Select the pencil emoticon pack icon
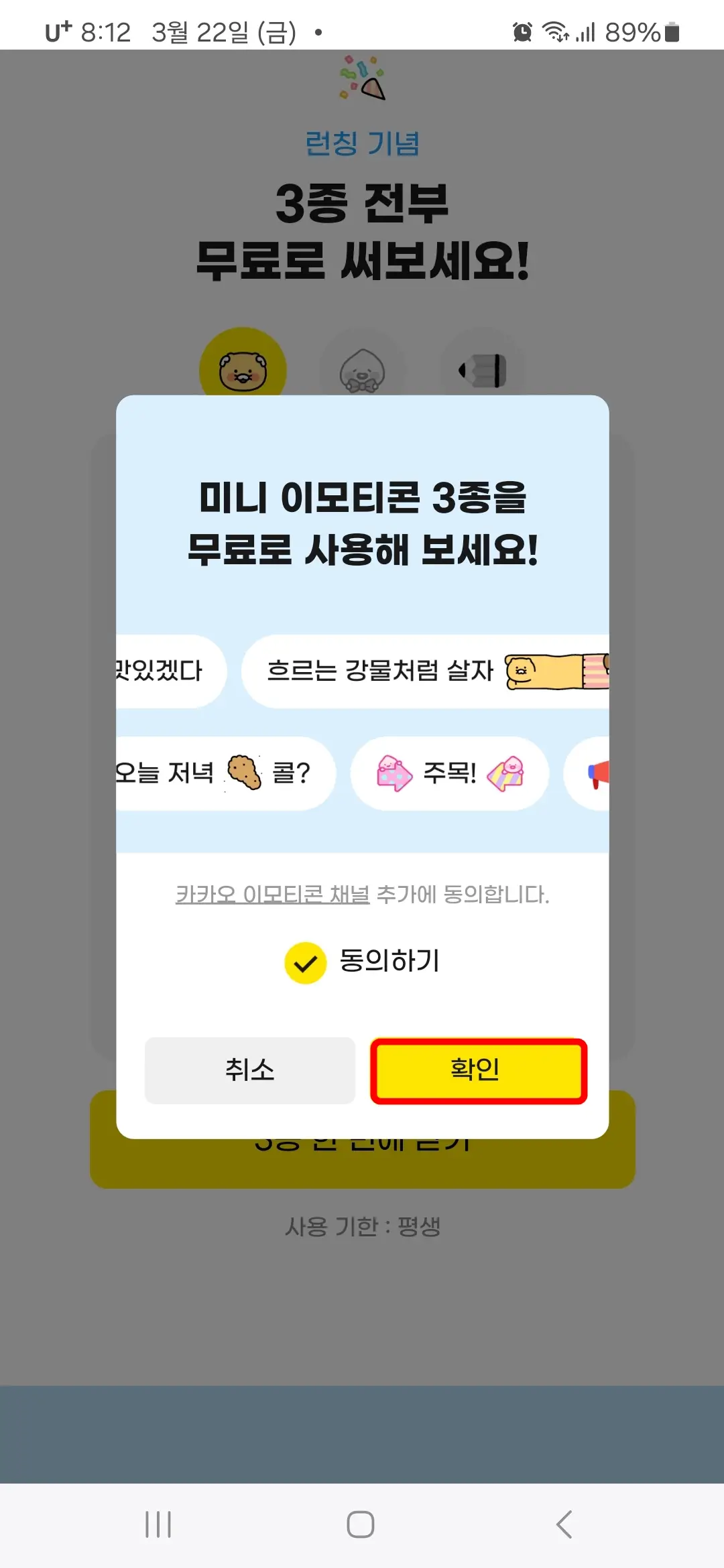Viewport: 724px width, 1568px height. tap(483, 369)
